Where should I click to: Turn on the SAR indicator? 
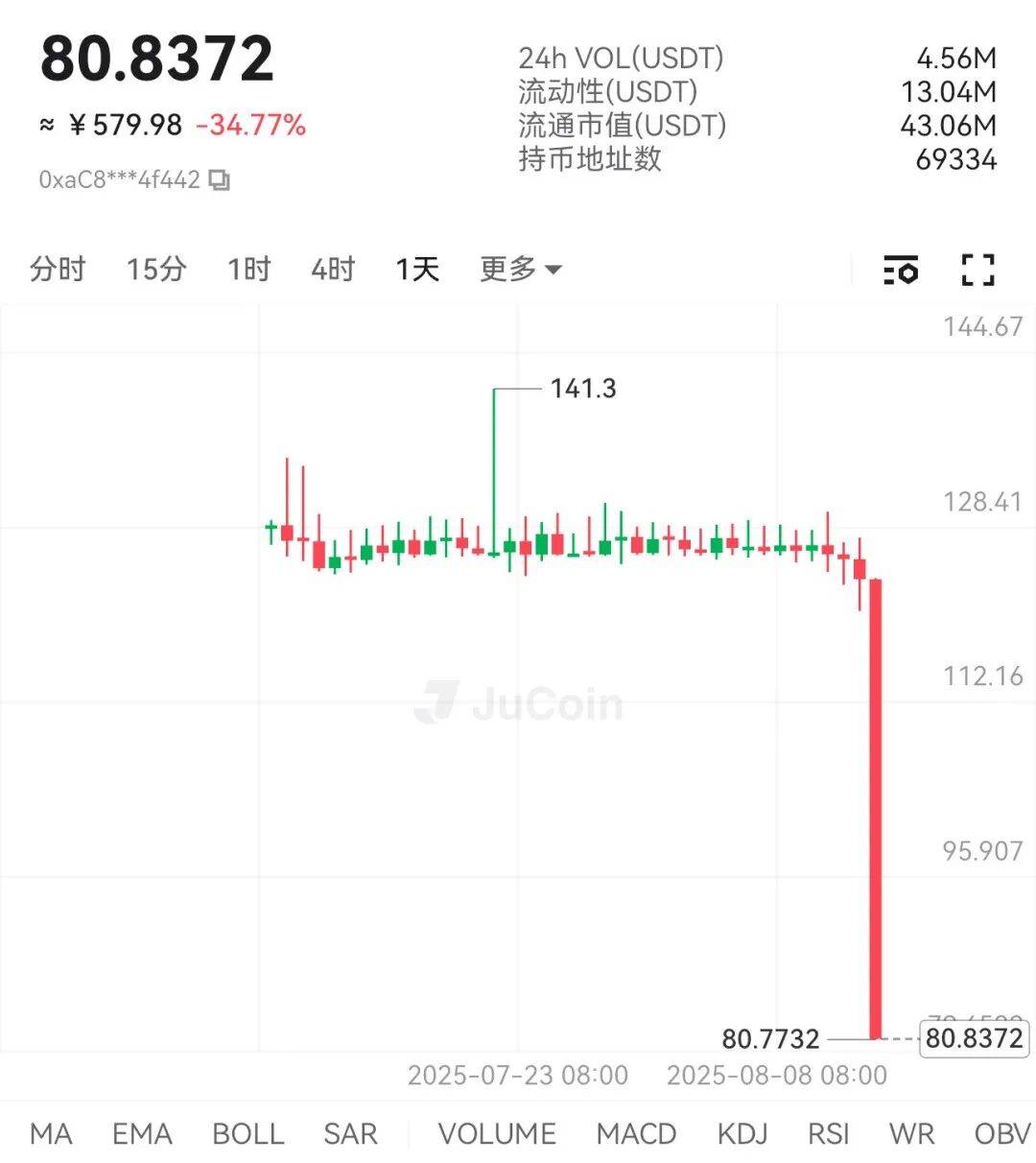pyautogui.click(x=350, y=1133)
